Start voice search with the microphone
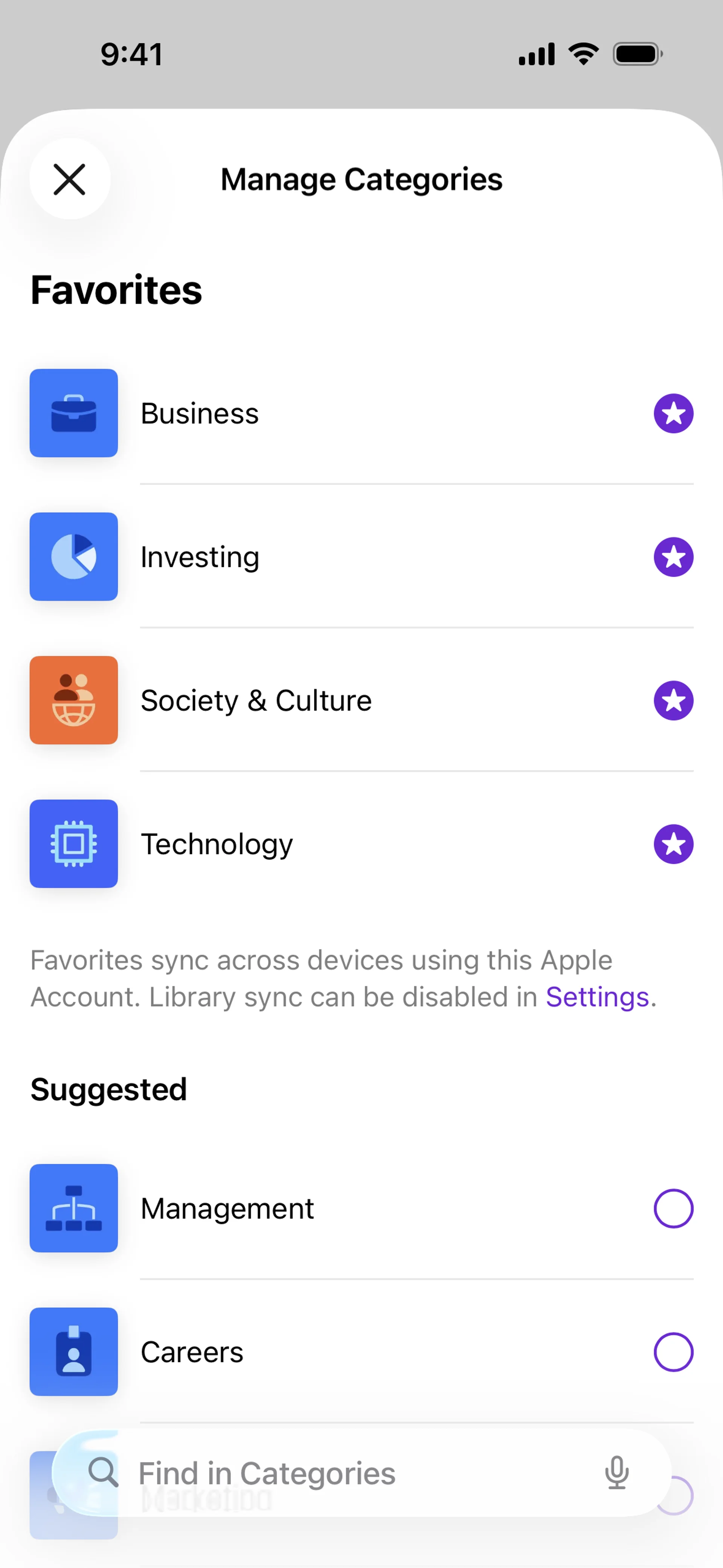Screen dimensions: 723x1568 click(x=616, y=1474)
